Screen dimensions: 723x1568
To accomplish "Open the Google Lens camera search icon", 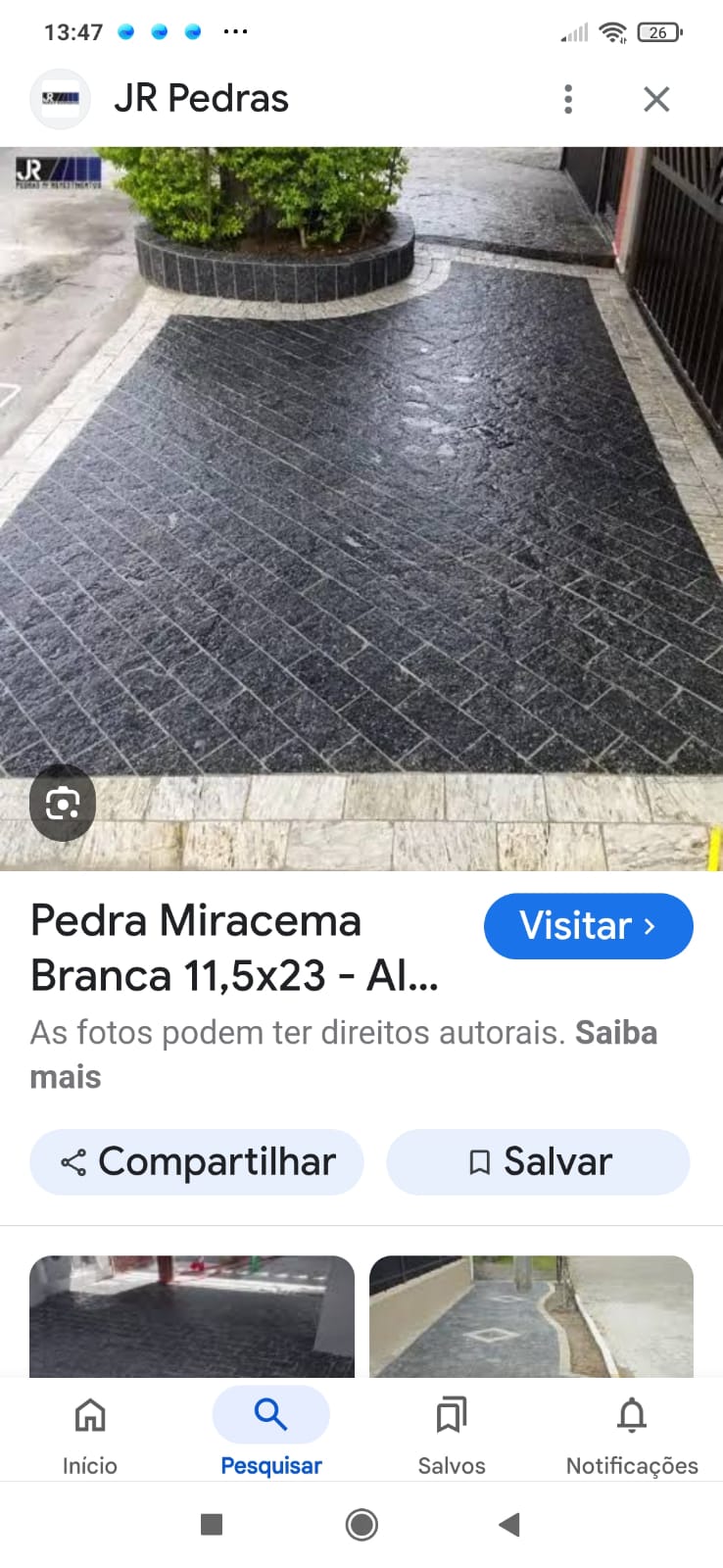I will tap(62, 804).
